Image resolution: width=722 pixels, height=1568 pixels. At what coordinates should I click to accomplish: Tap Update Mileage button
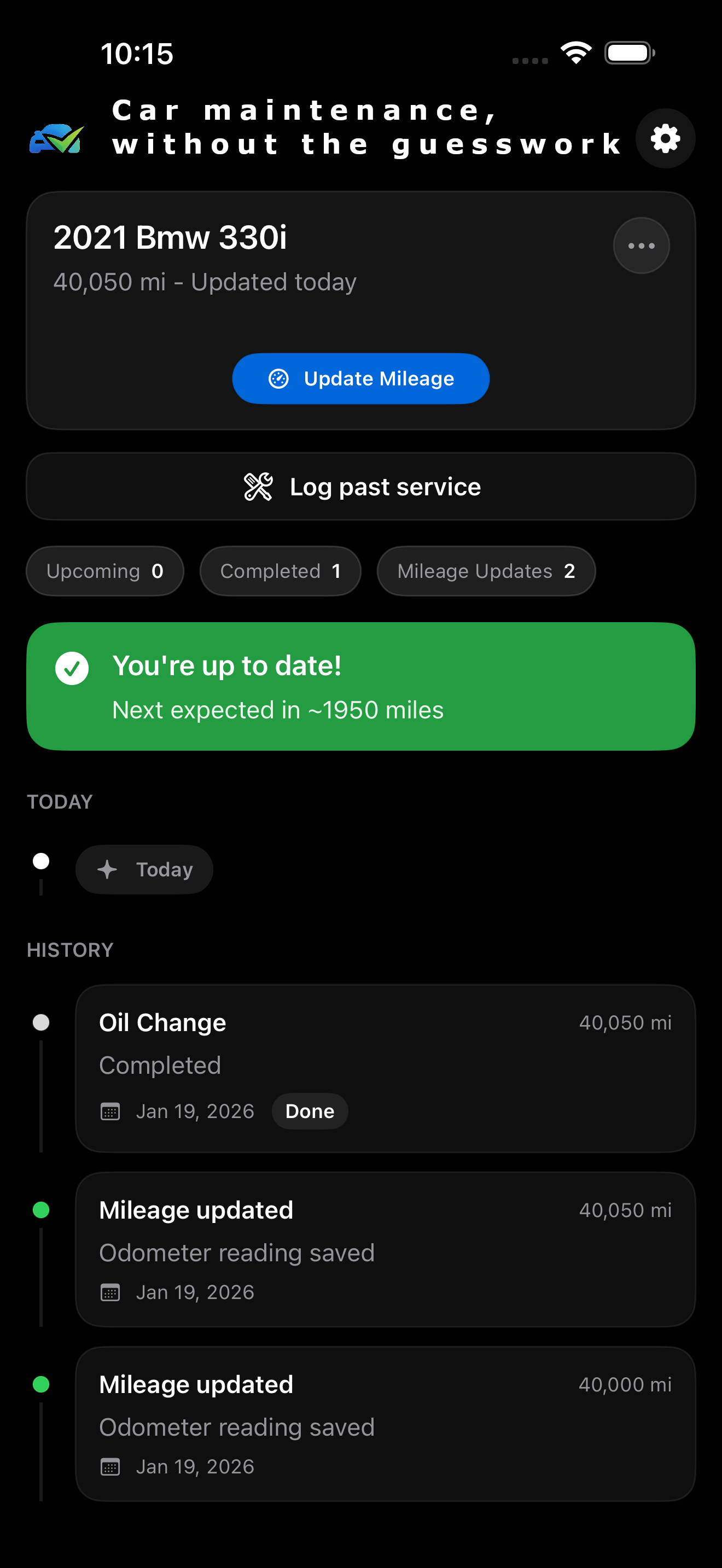(360, 379)
